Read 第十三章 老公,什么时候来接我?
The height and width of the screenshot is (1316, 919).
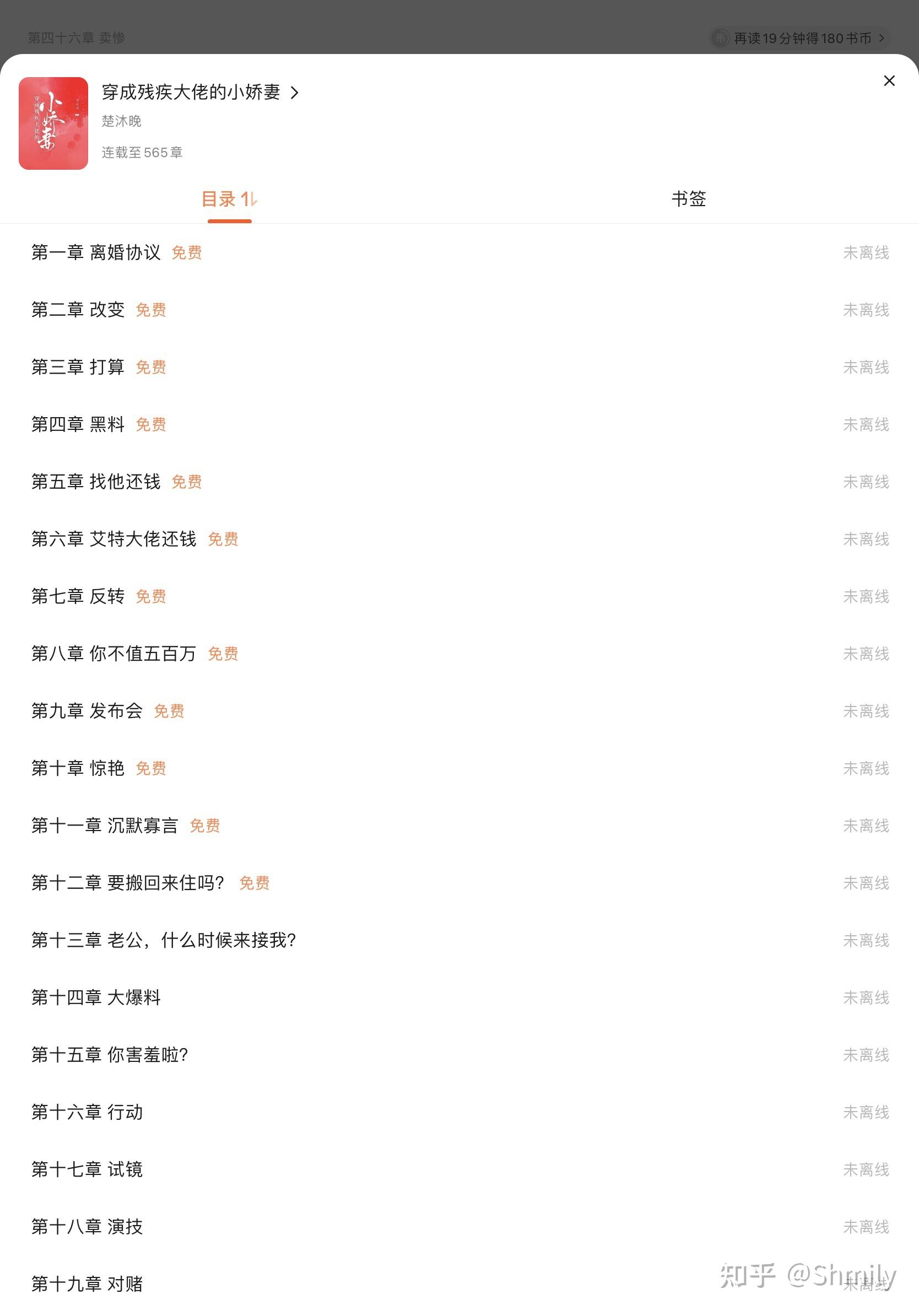164,941
